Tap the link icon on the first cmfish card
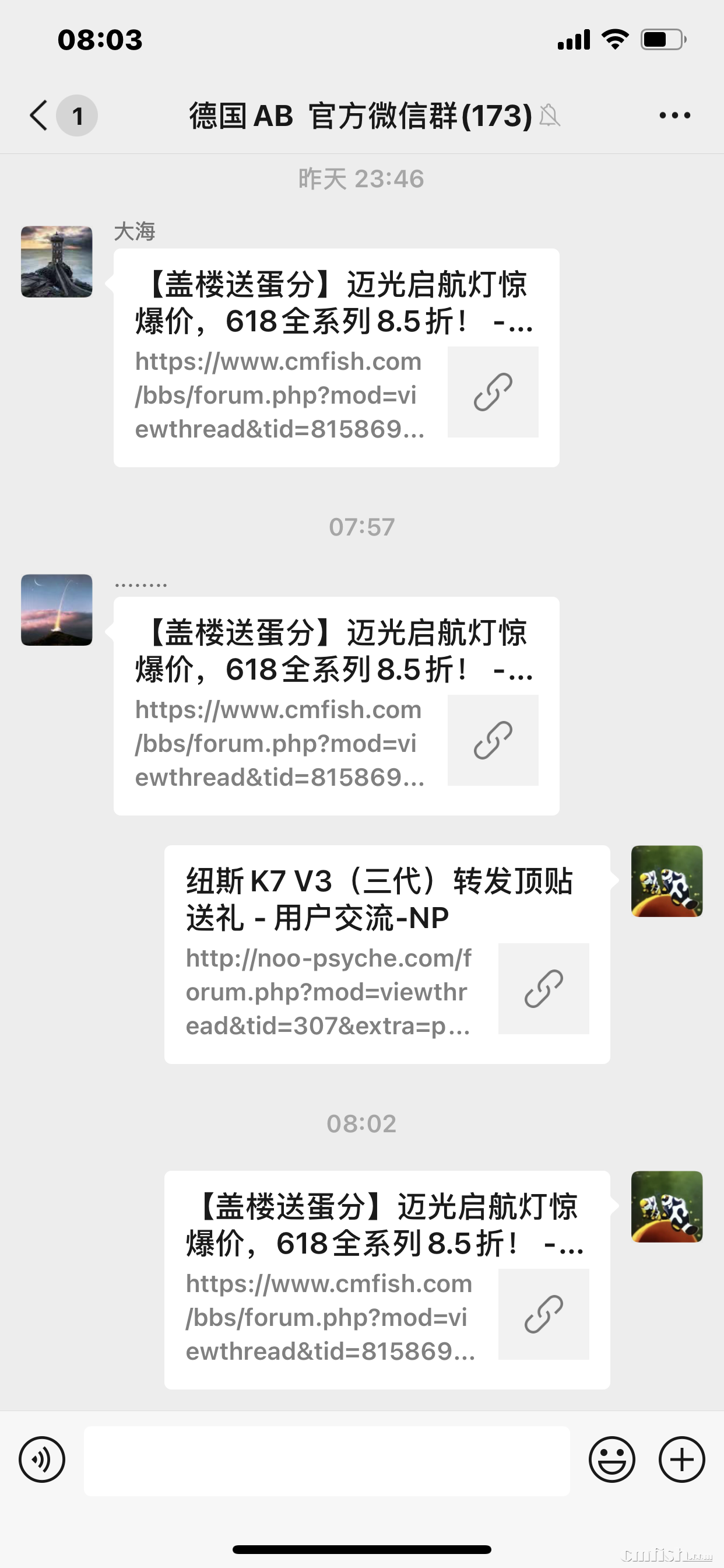The width and height of the screenshot is (724, 1568). point(493,393)
